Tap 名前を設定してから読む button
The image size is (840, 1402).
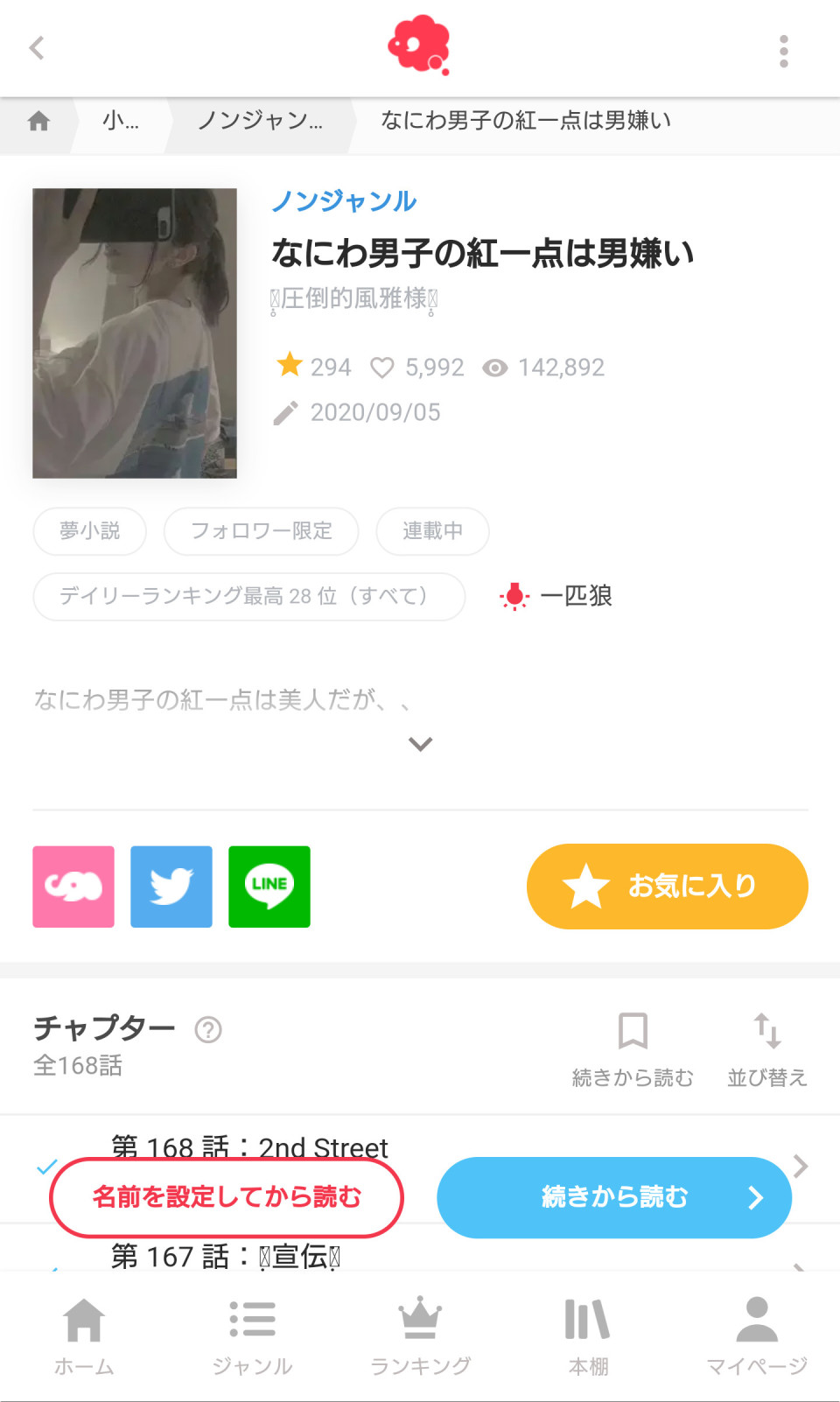pos(227,1197)
